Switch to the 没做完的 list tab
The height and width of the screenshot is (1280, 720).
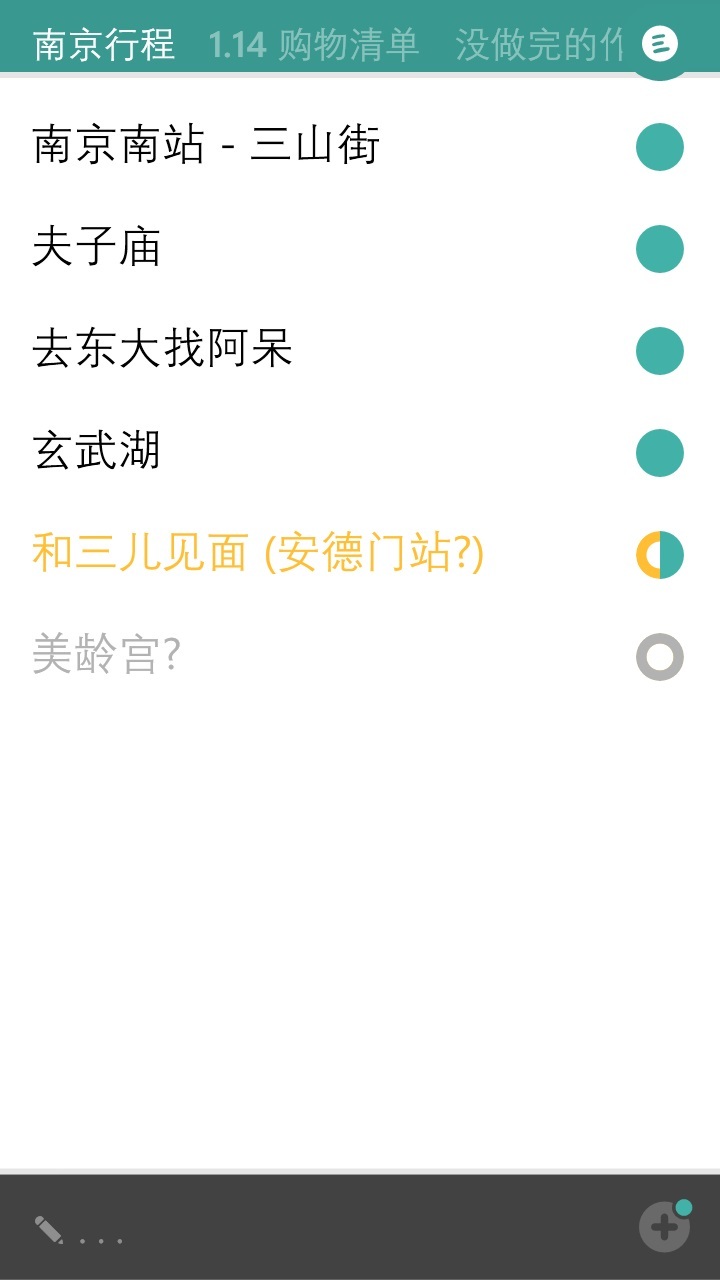point(538,45)
